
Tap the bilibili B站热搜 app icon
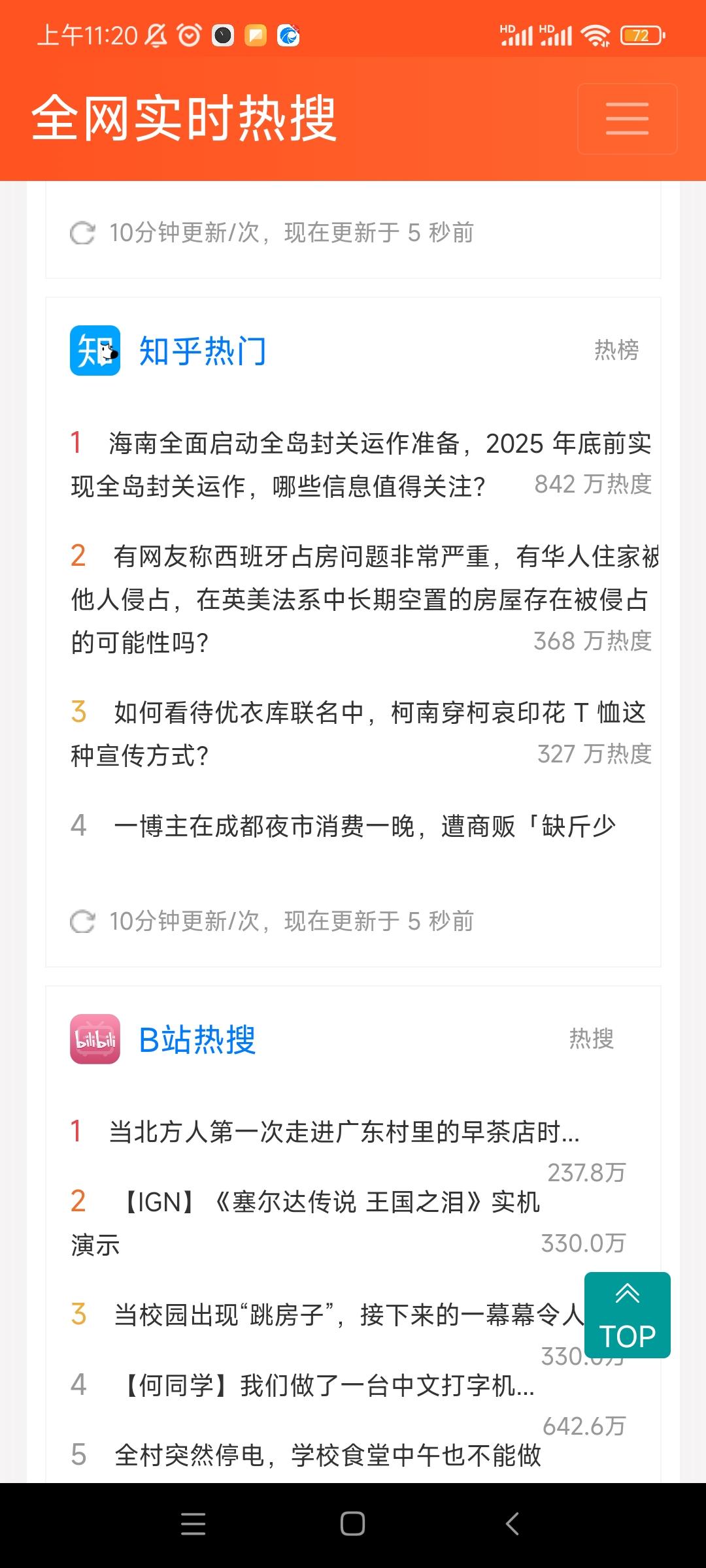(94, 1040)
